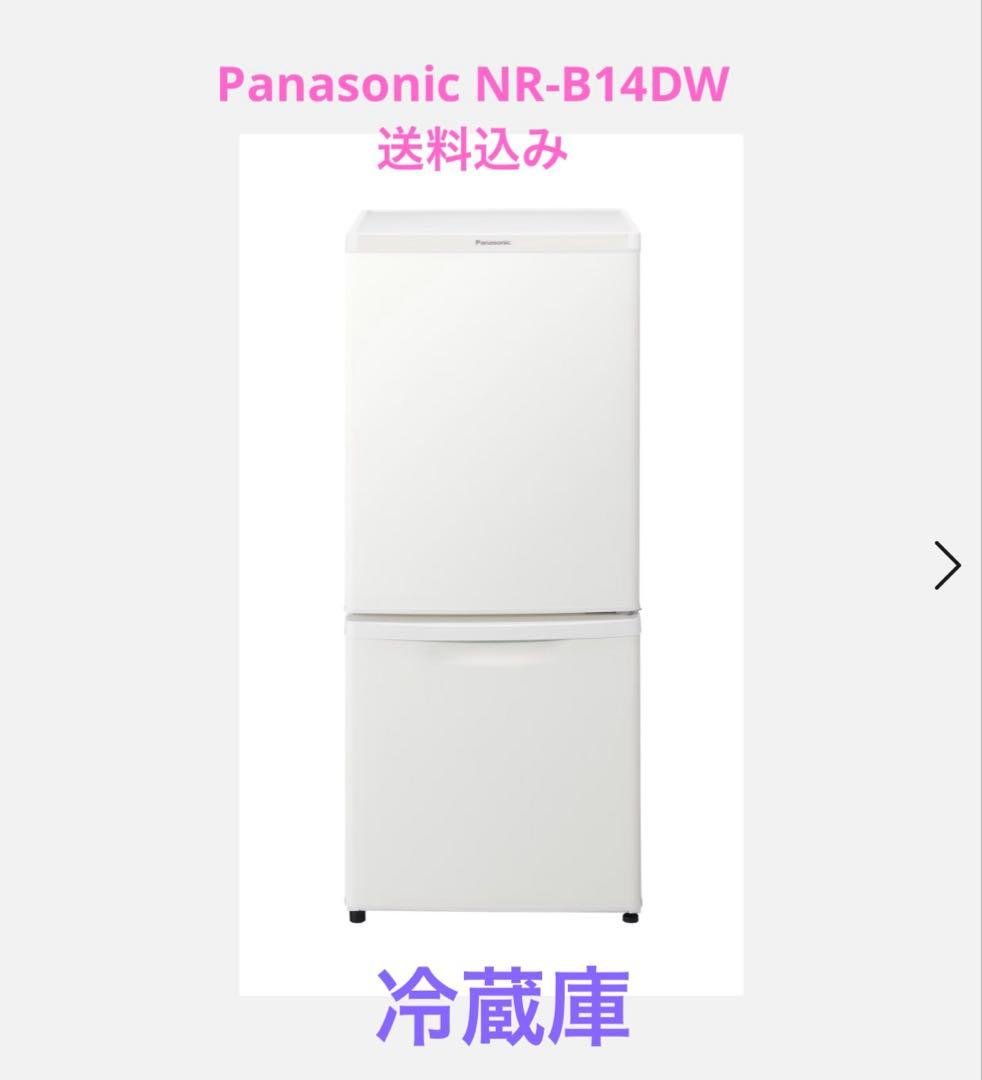Show the next product photo
Image resolution: width=982 pixels, height=1080 pixels.
[946, 566]
